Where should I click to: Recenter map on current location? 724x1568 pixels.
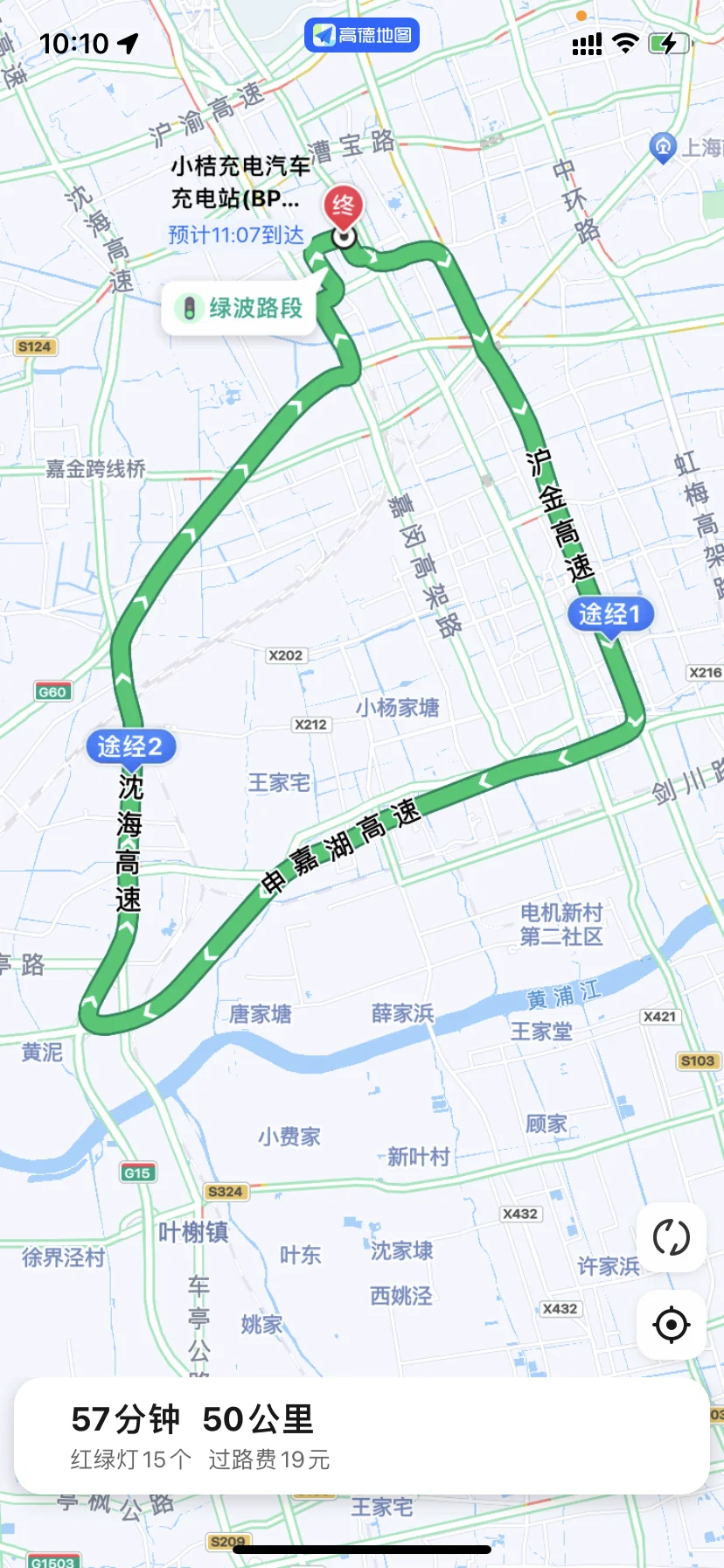tap(671, 1325)
